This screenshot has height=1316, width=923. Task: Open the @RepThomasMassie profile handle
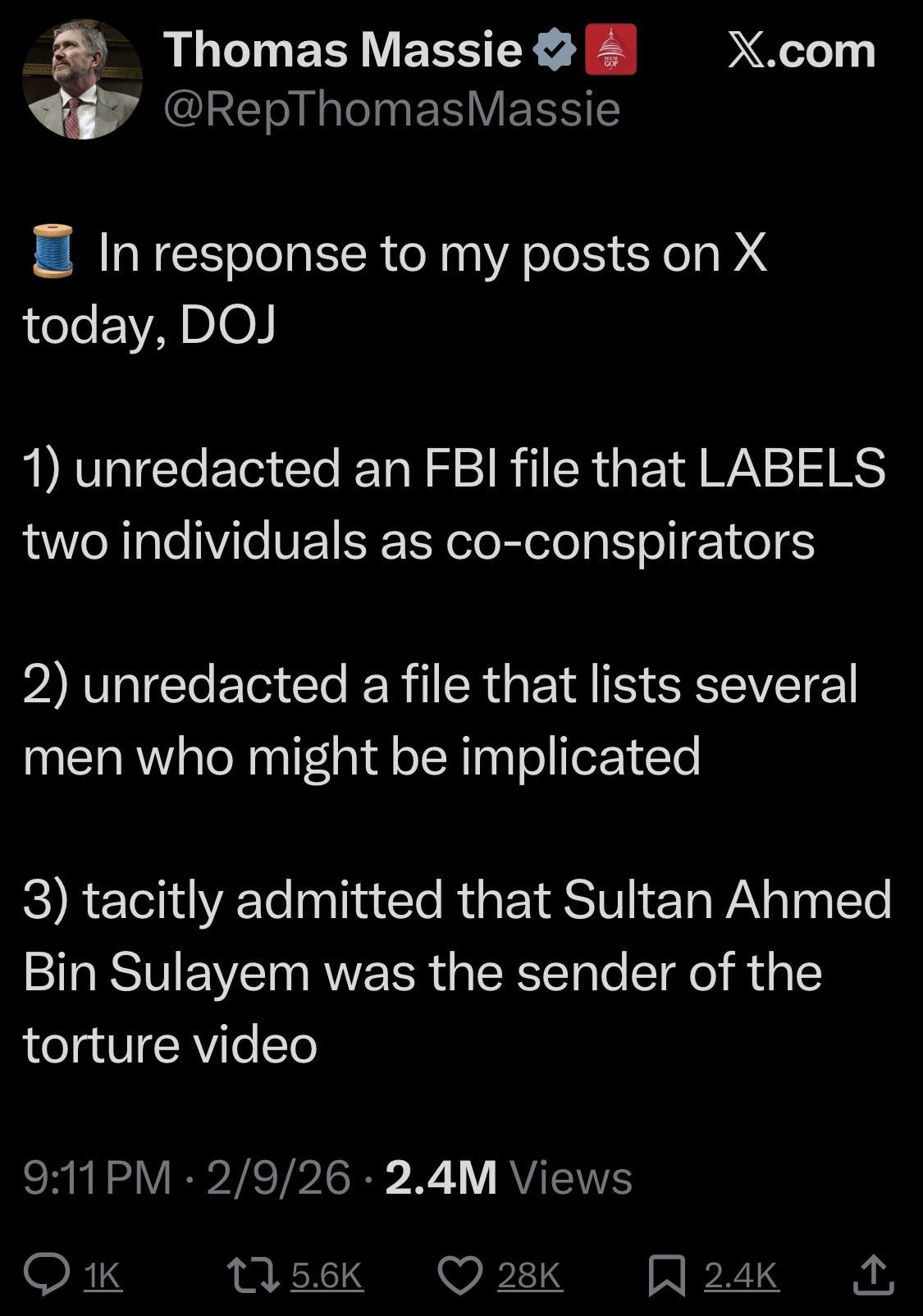(391, 109)
